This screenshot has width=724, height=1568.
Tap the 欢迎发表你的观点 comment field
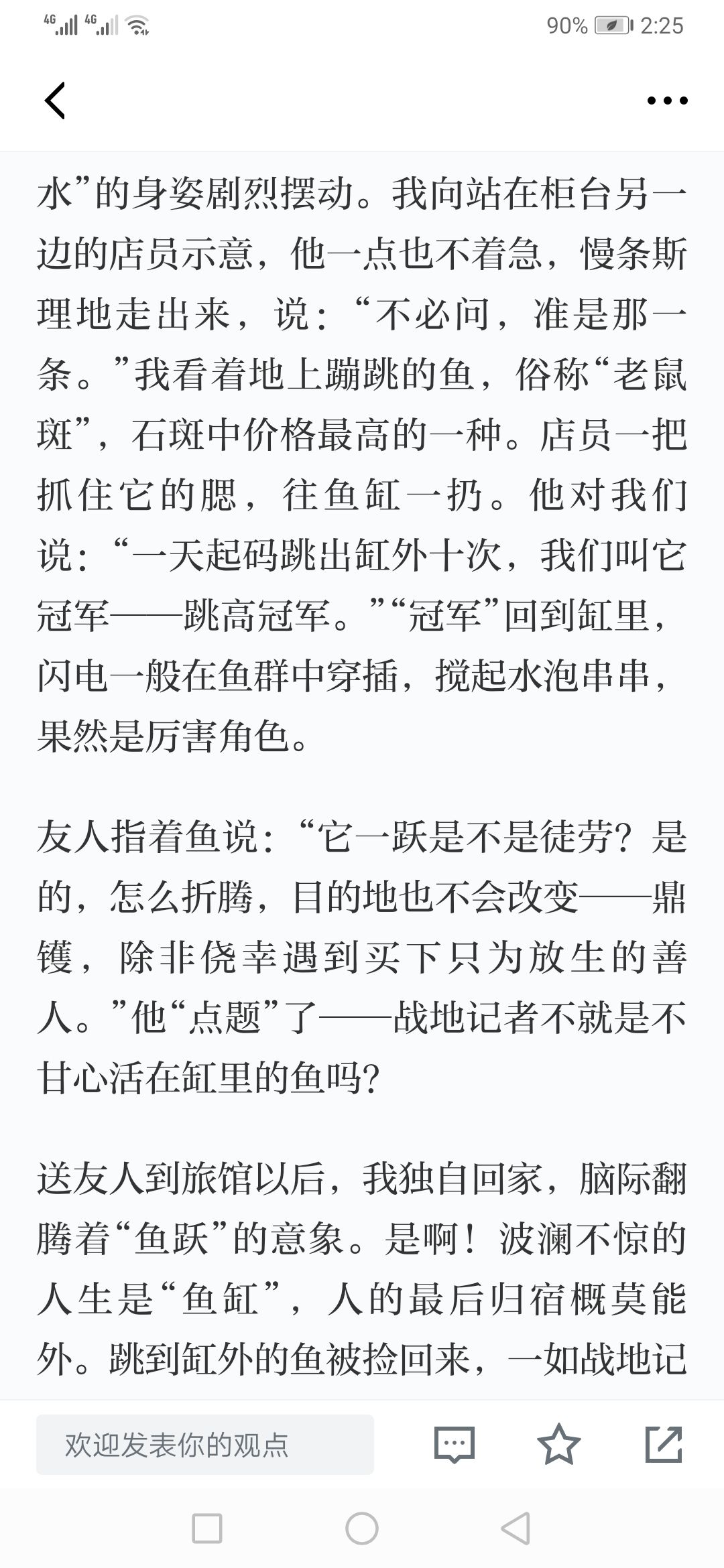pos(205,1444)
